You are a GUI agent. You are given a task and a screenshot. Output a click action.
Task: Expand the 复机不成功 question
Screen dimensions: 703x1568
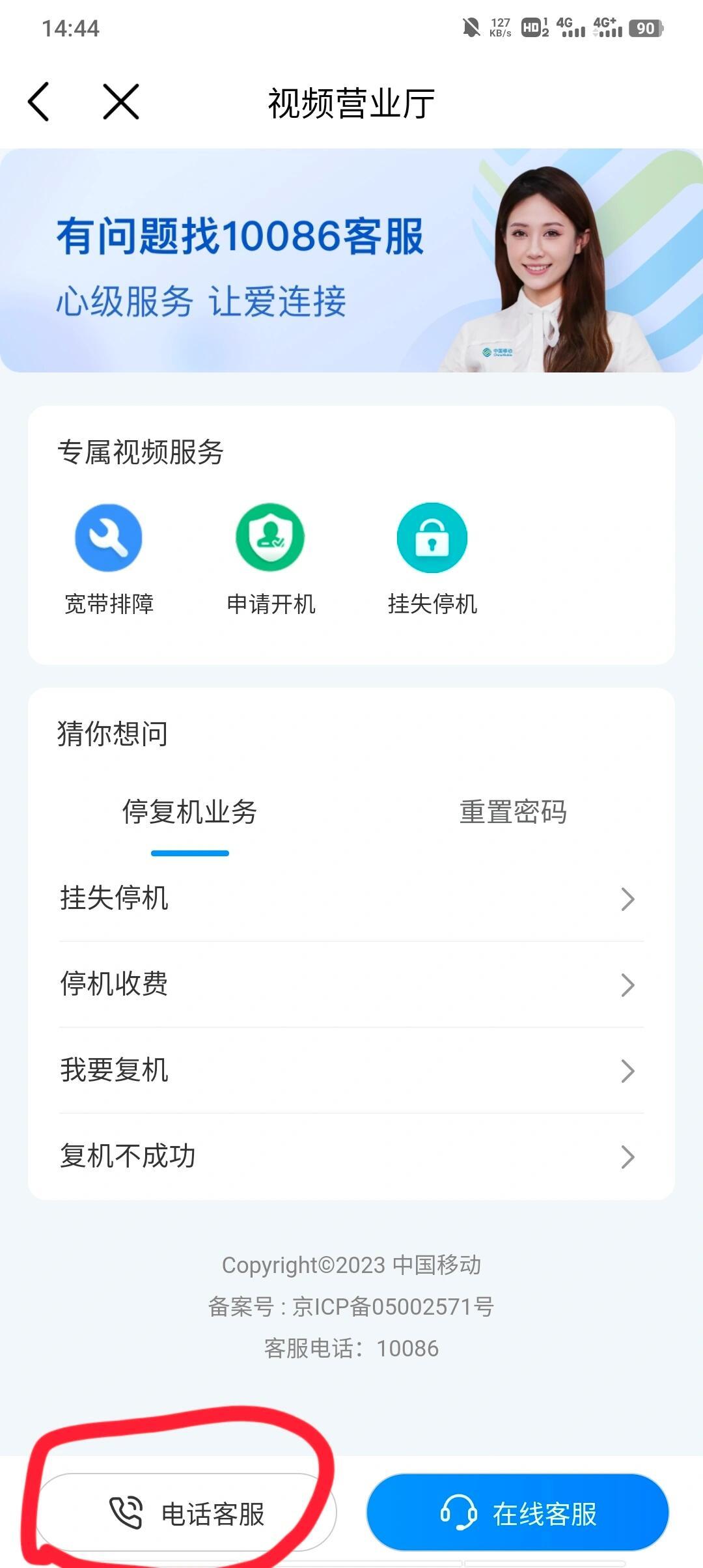[x=627, y=1156]
